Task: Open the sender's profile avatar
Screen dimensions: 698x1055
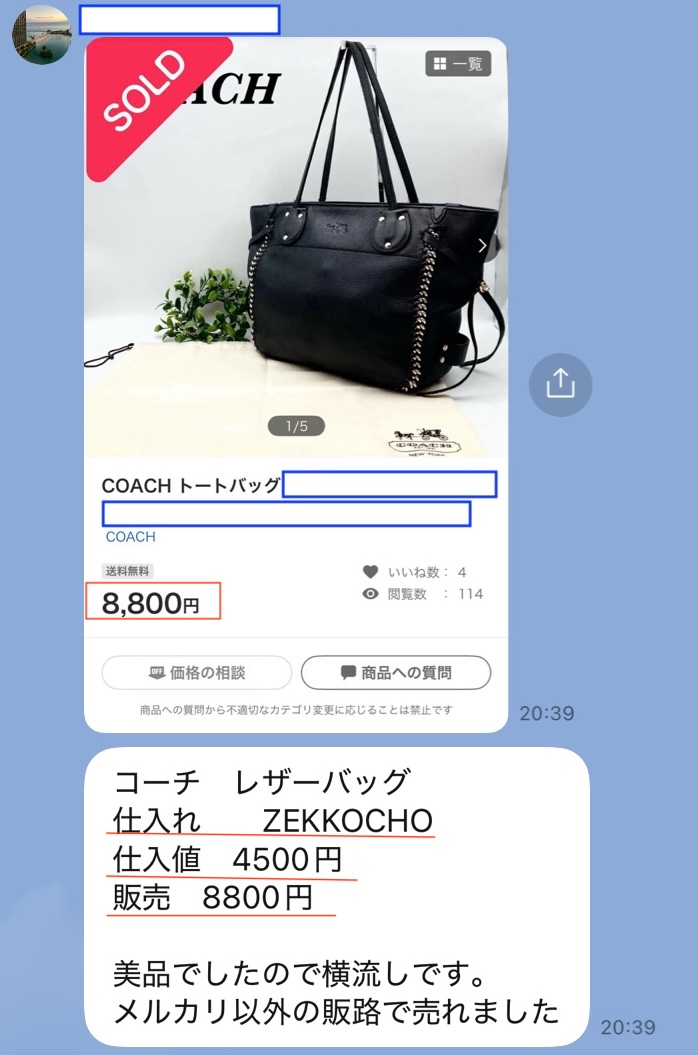Action: 41,34
